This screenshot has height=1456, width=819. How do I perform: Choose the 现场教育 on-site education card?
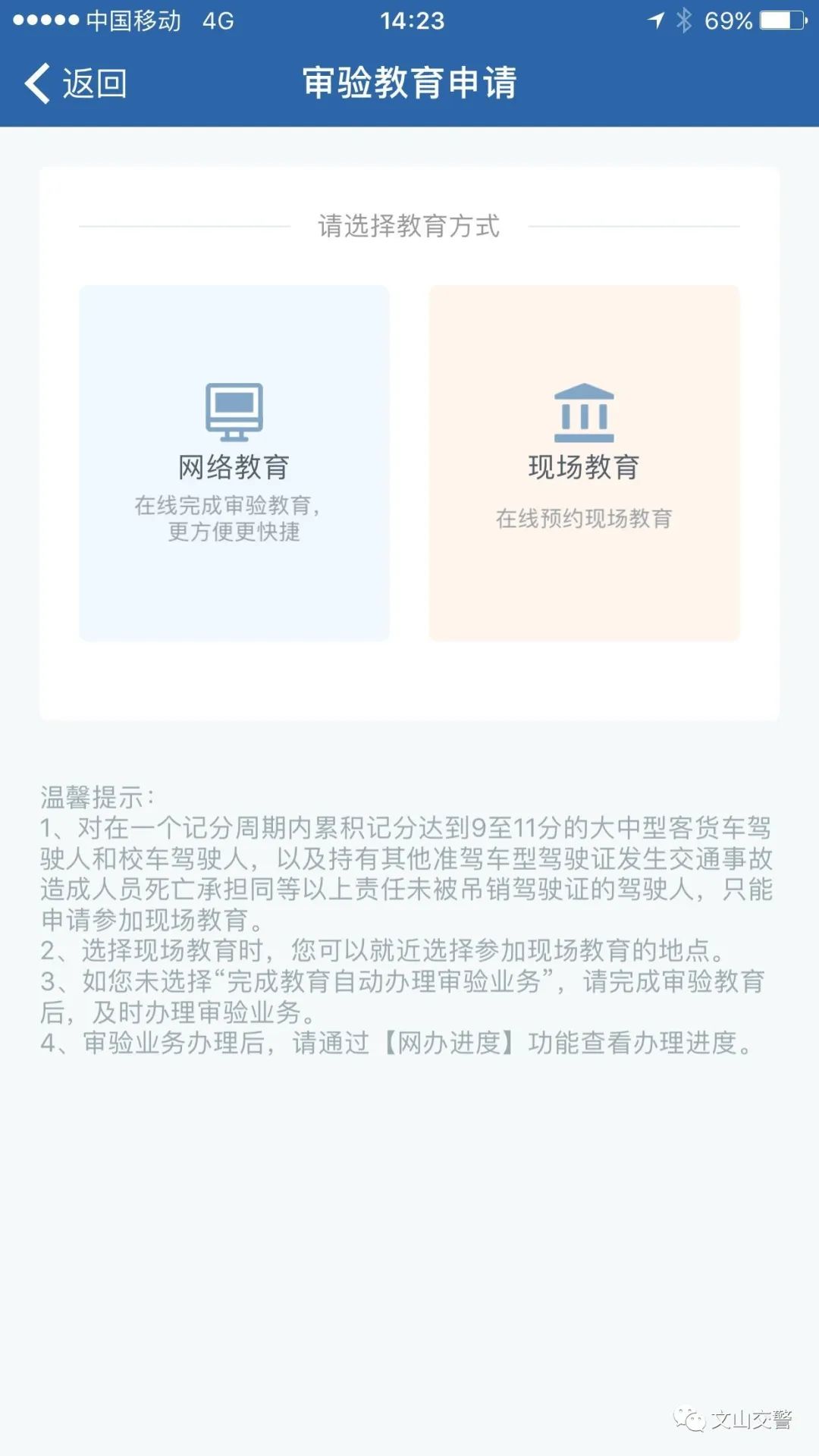pyautogui.click(x=584, y=463)
